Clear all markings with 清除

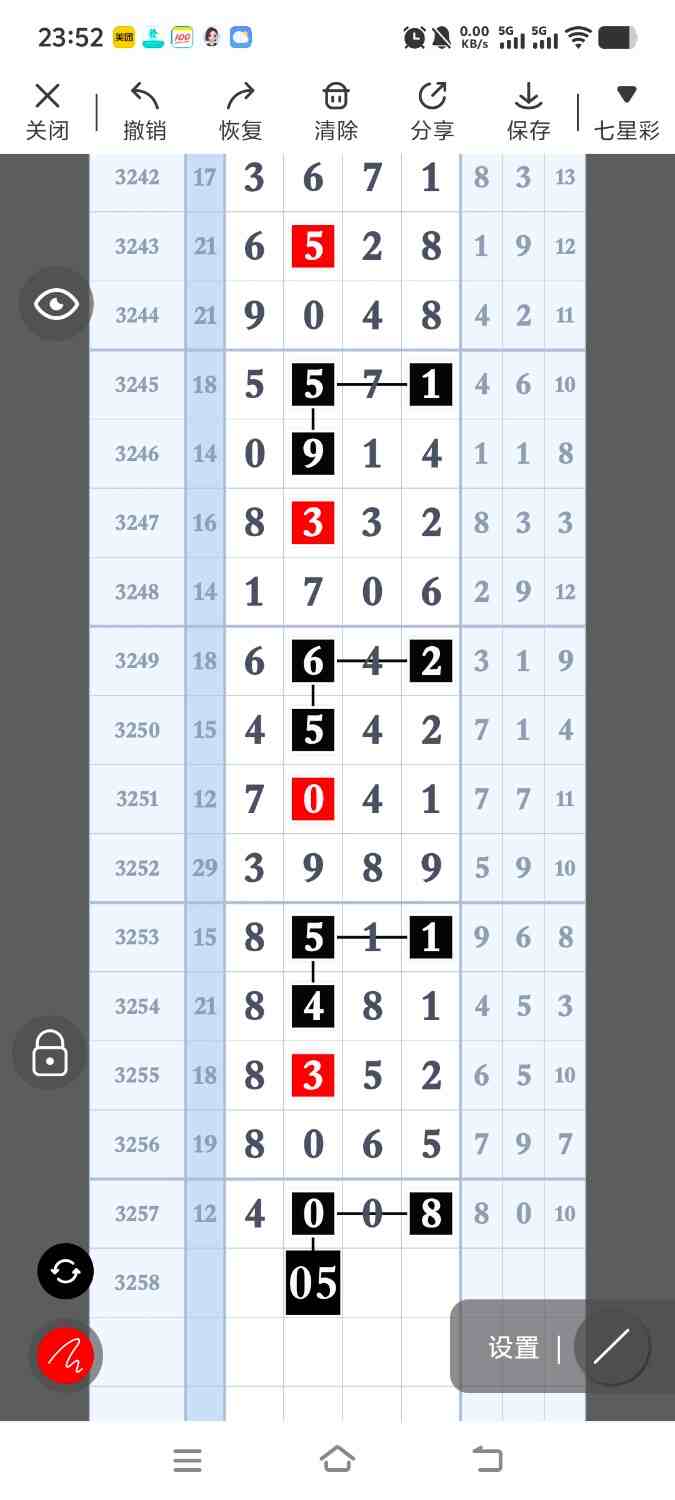click(335, 111)
